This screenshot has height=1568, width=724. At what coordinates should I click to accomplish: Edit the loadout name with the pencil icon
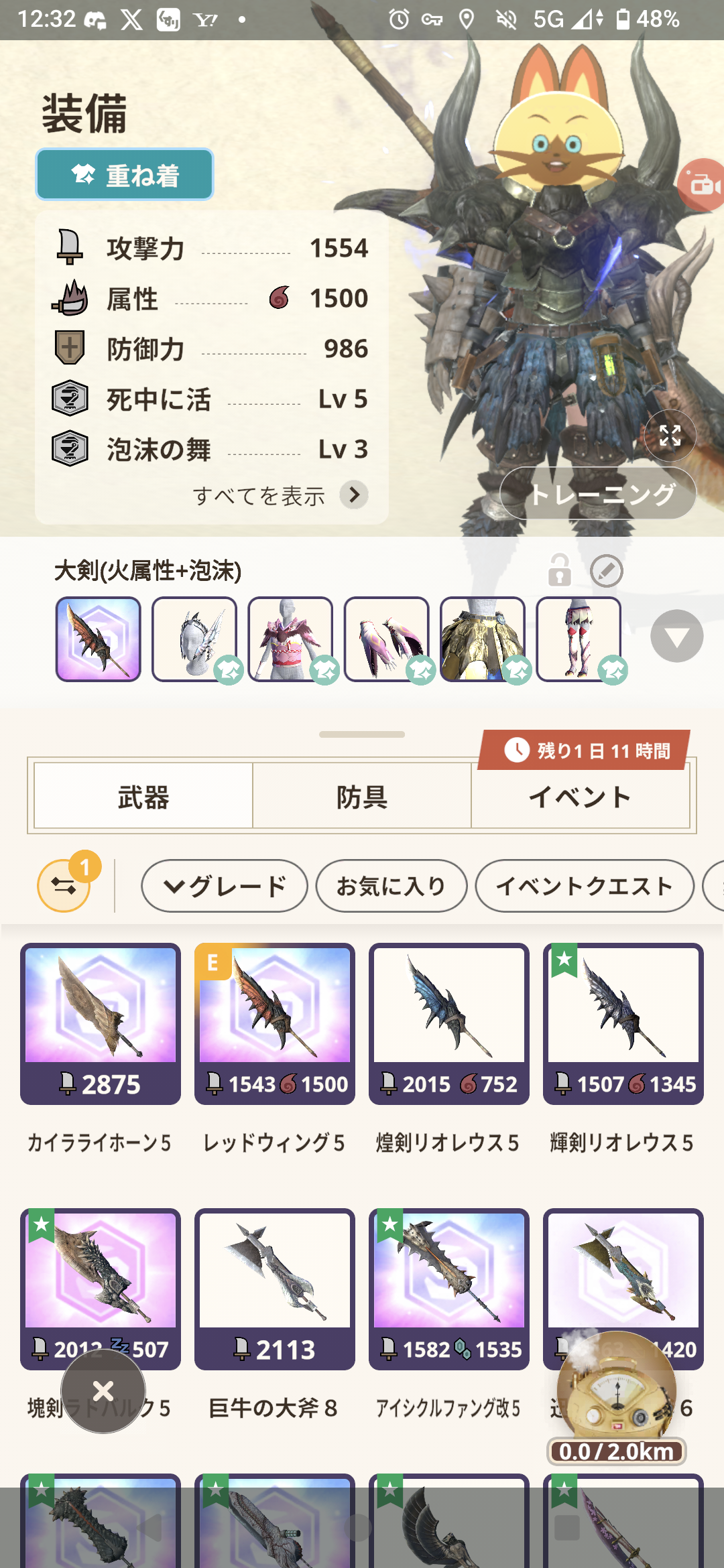click(606, 571)
